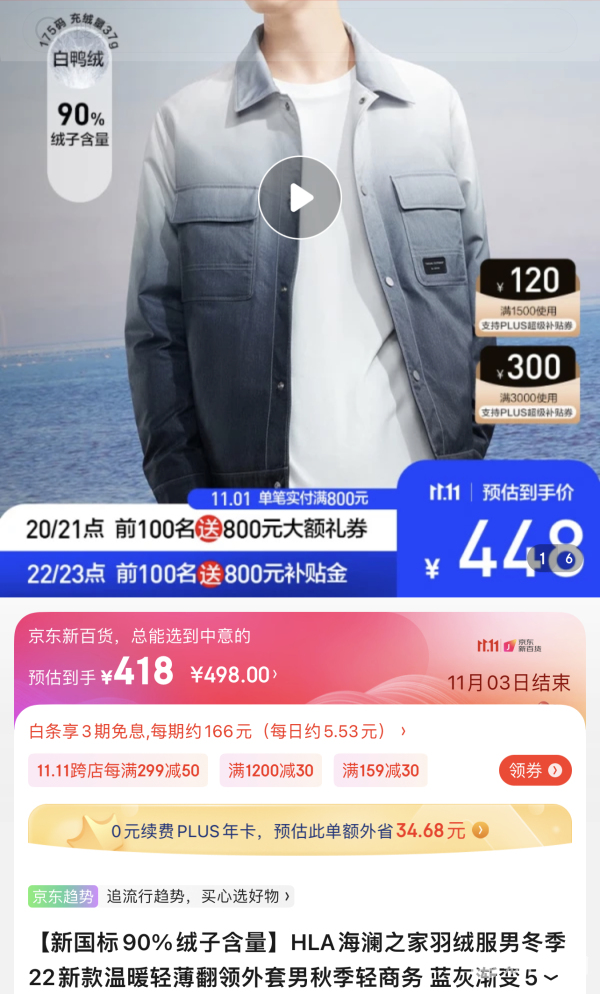Select the 满1200减30 coupon chip
This screenshot has height=994, width=600.
271,771
